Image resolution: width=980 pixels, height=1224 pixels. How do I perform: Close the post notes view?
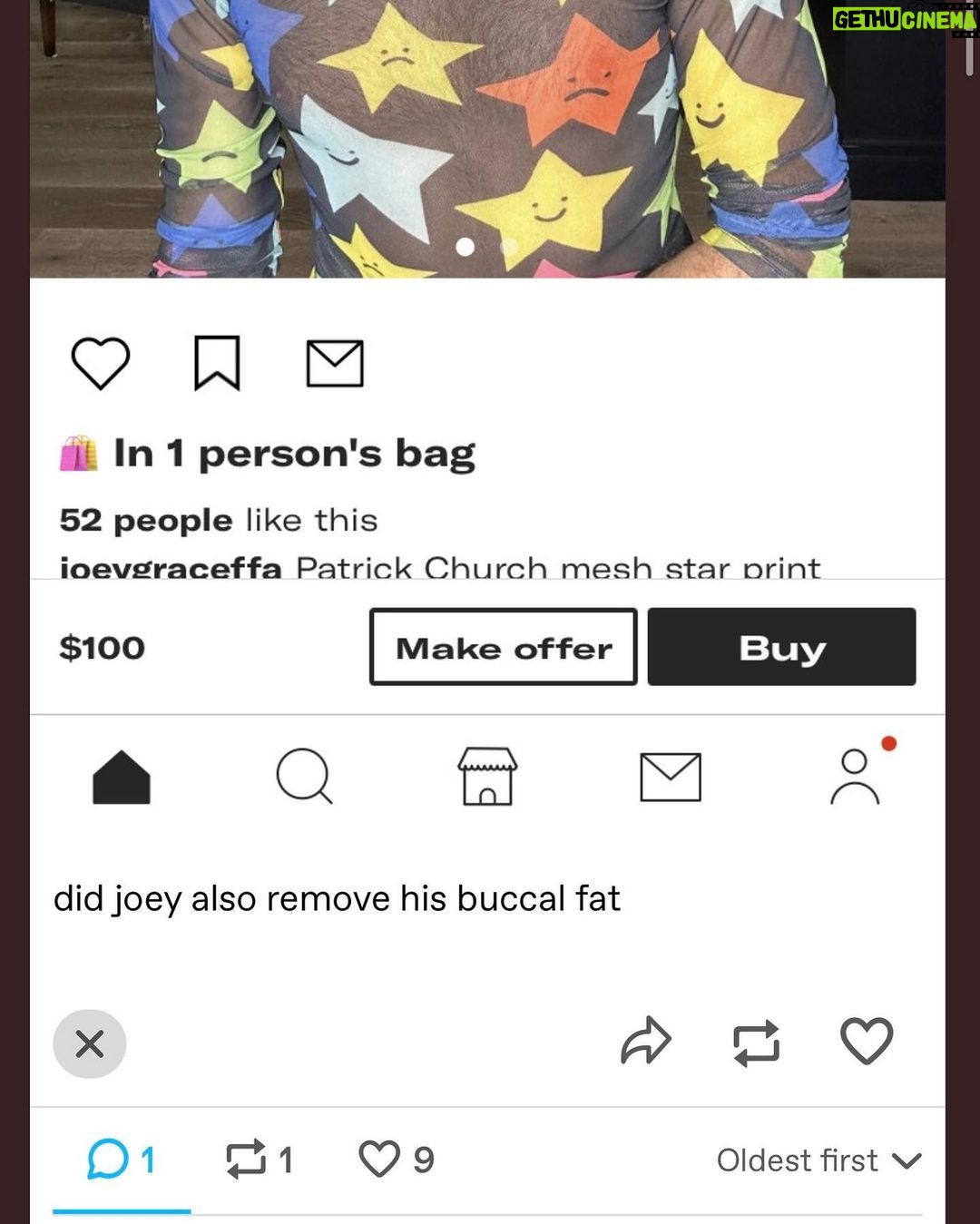click(89, 1043)
